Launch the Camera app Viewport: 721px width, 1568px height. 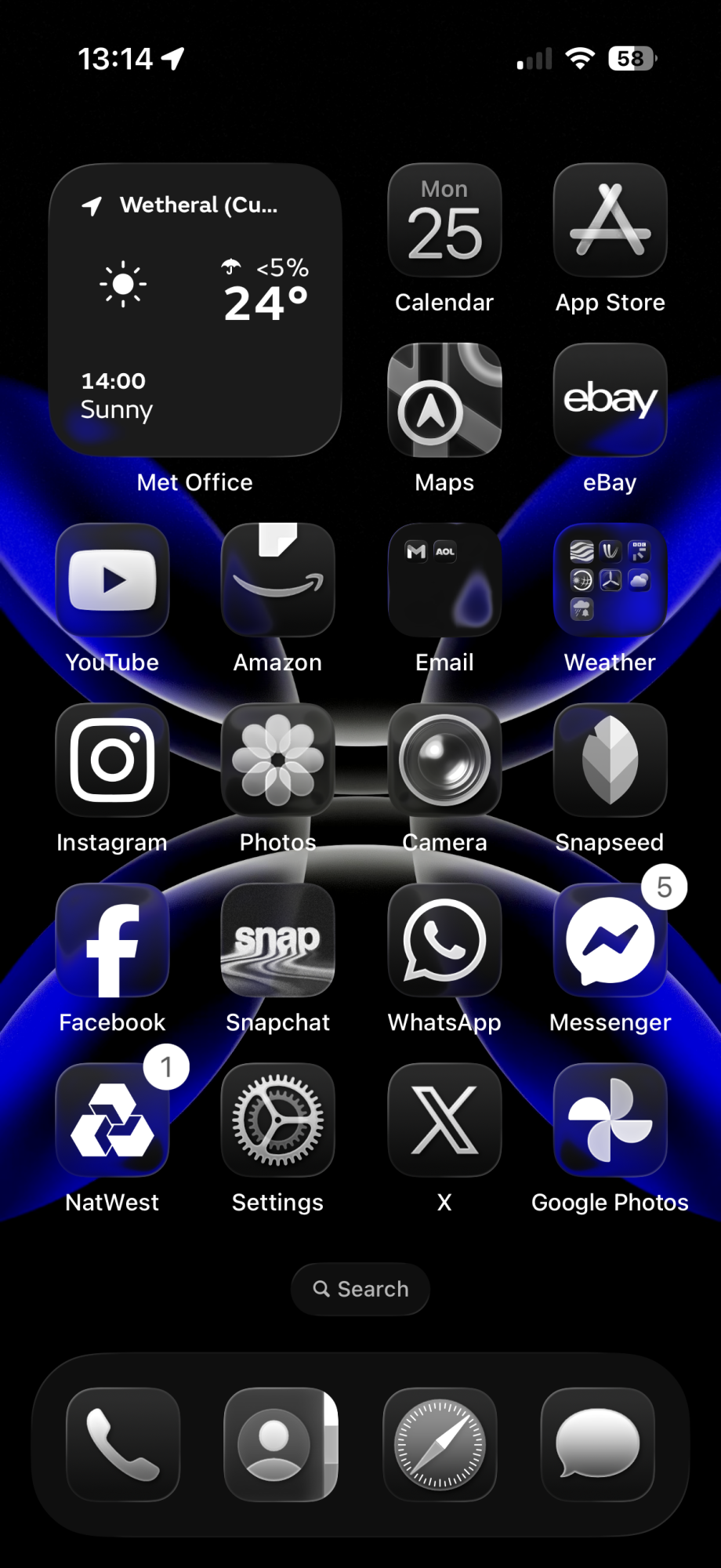[x=444, y=760]
